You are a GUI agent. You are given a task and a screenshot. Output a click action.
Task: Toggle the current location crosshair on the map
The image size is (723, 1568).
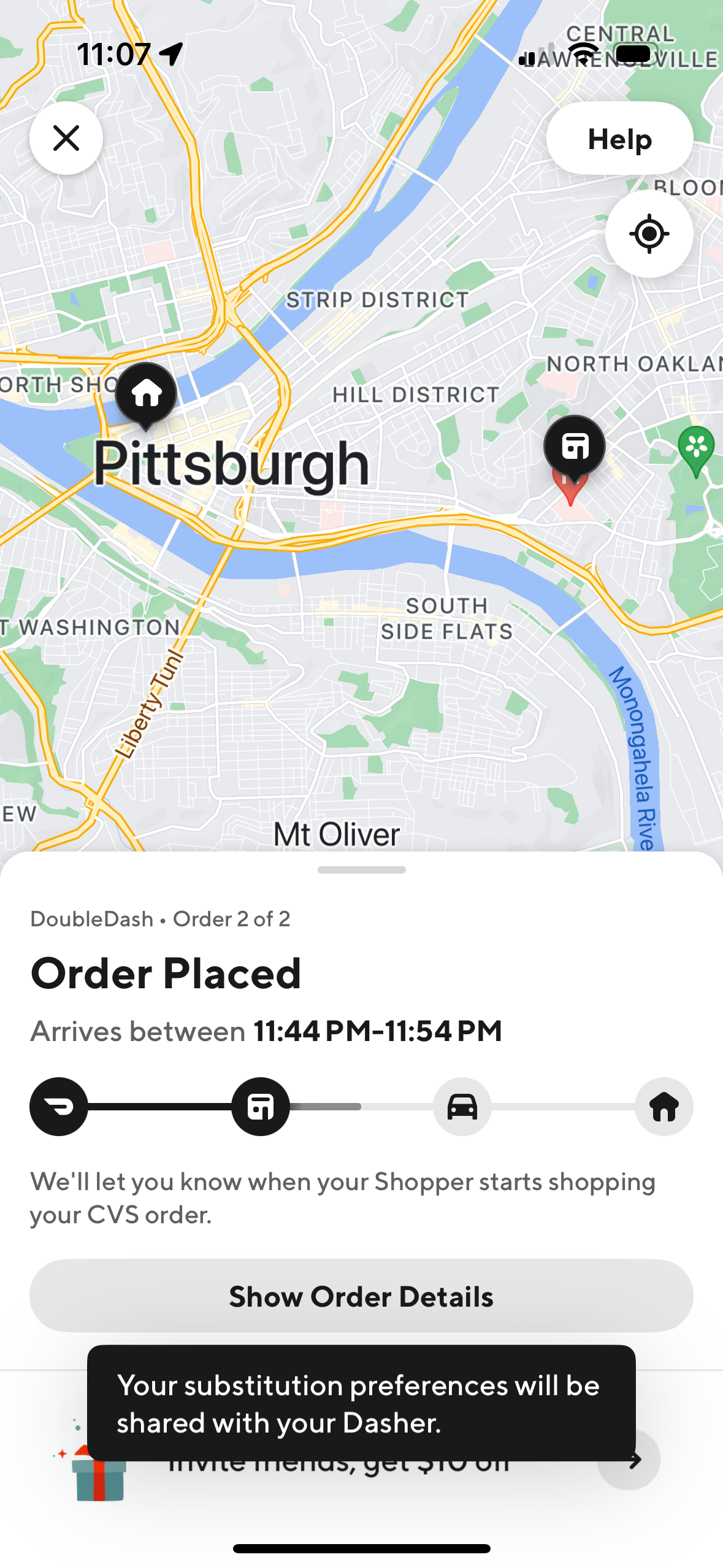click(x=649, y=233)
